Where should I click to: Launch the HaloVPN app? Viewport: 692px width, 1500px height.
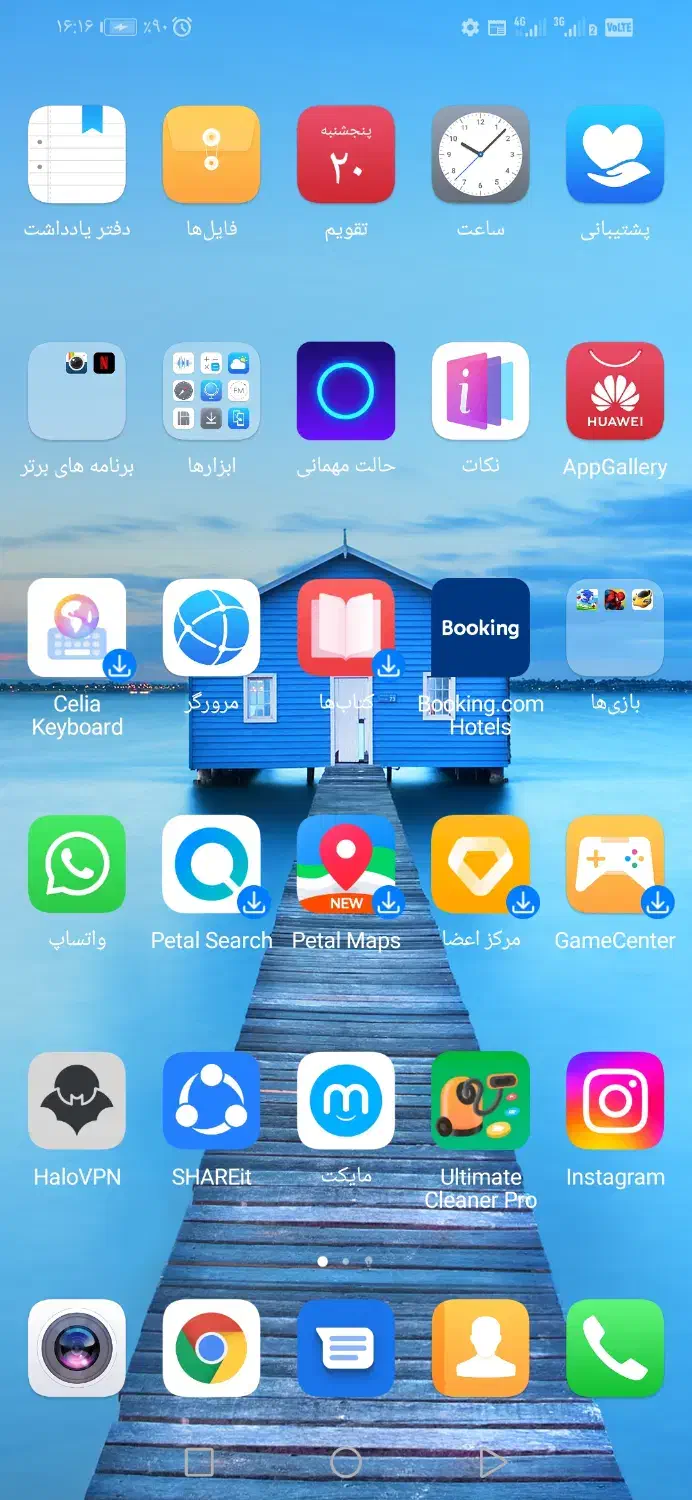[77, 1101]
